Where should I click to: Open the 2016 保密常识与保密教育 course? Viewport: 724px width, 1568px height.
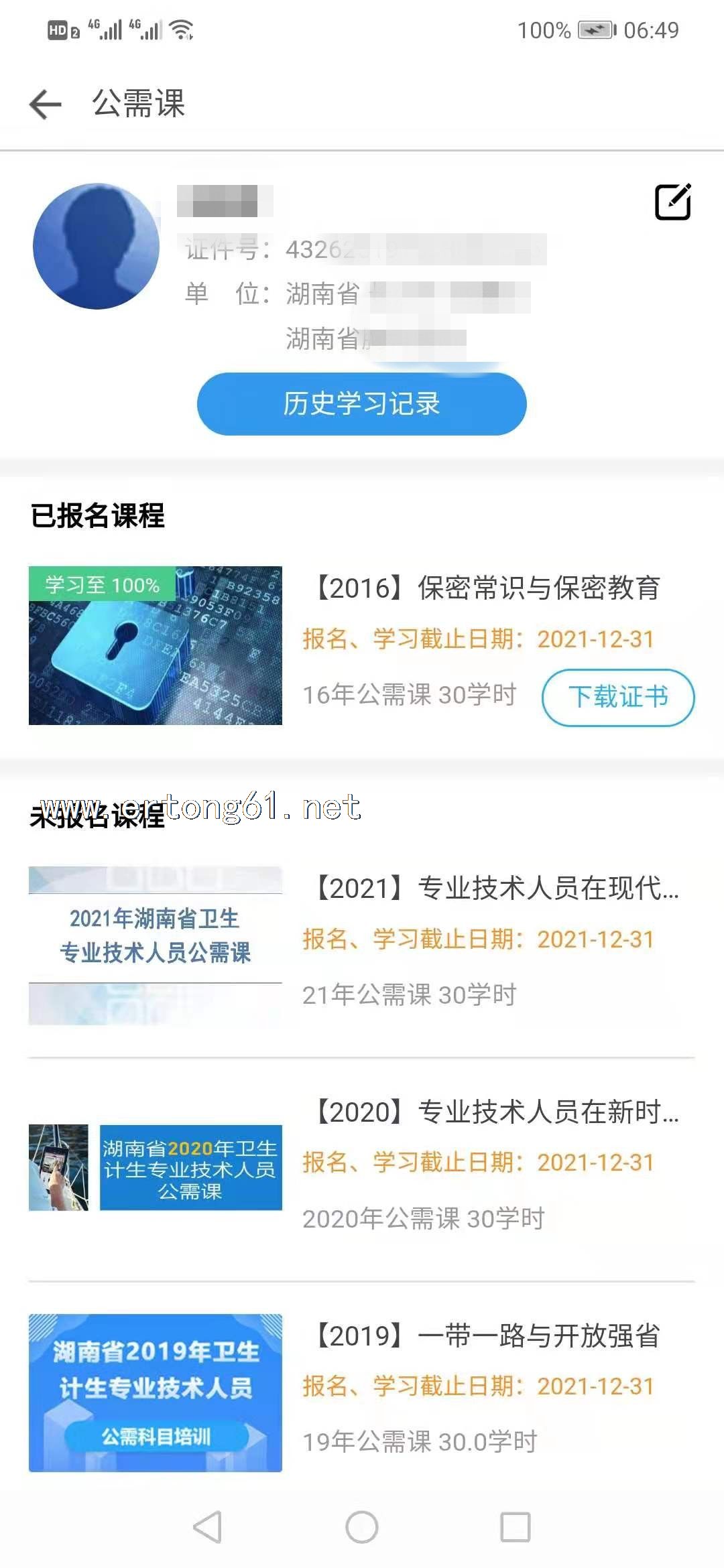(486, 588)
